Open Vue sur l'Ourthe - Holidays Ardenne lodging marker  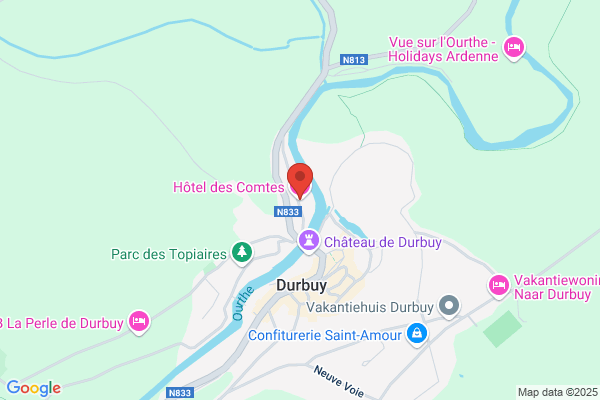tap(514, 48)
